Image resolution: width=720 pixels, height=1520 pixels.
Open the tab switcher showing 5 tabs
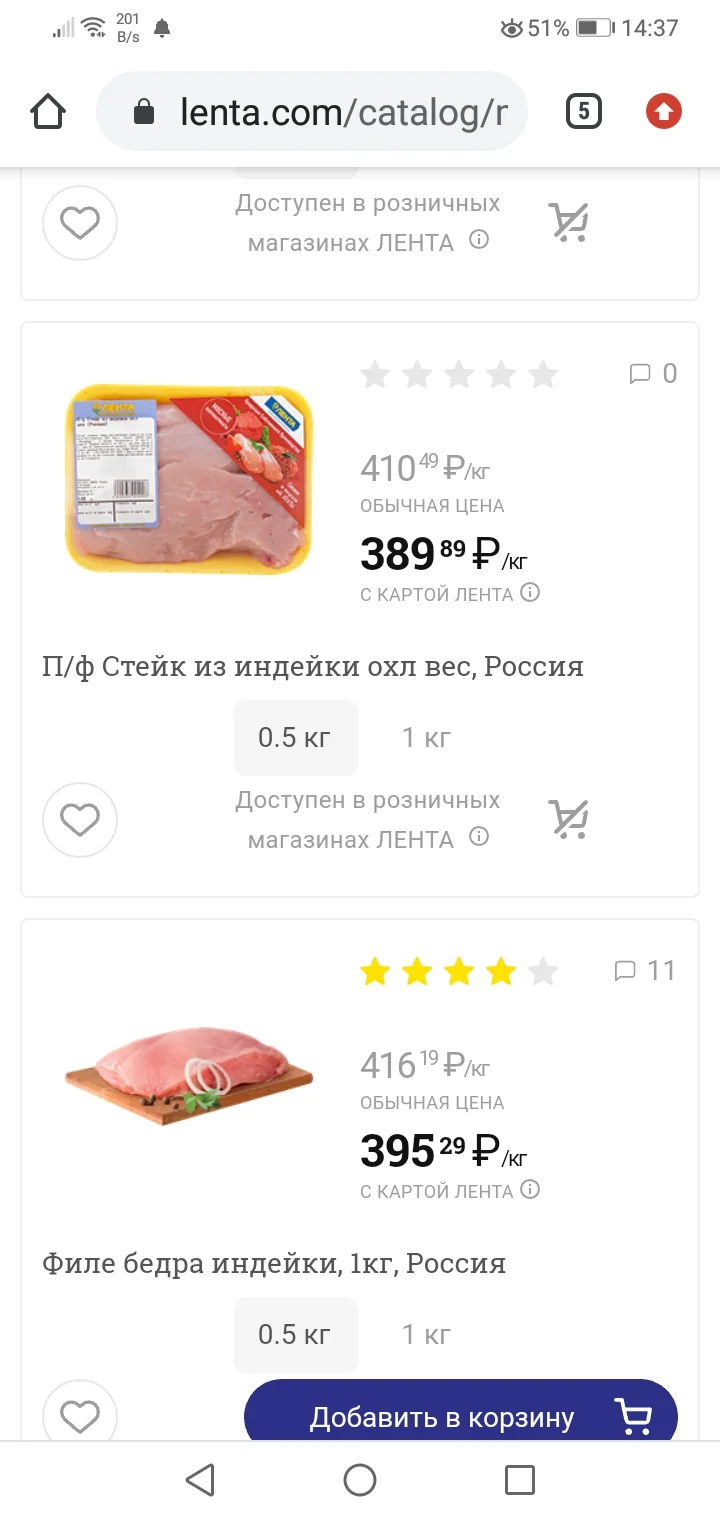583,112
